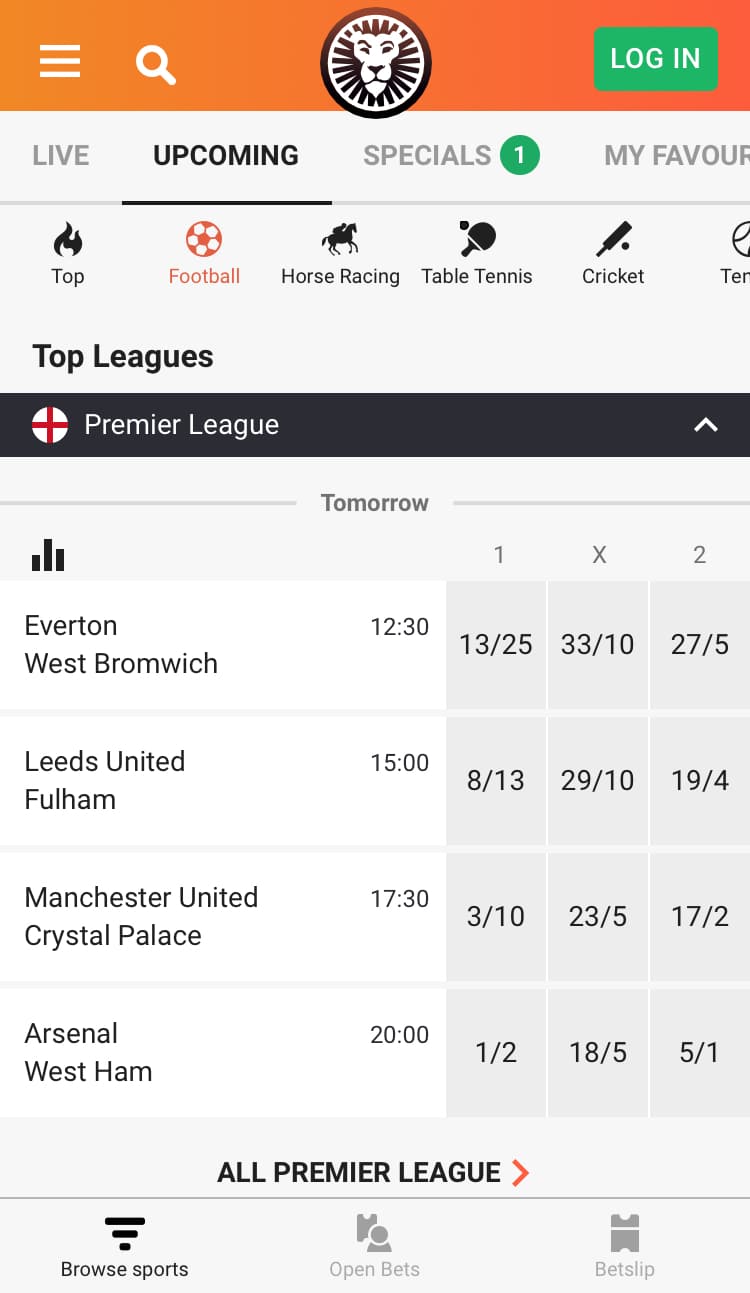750x1293 pixels.
Task: Select the Table Tennis category
Action: pyautogui.click(x=477, y=254)
